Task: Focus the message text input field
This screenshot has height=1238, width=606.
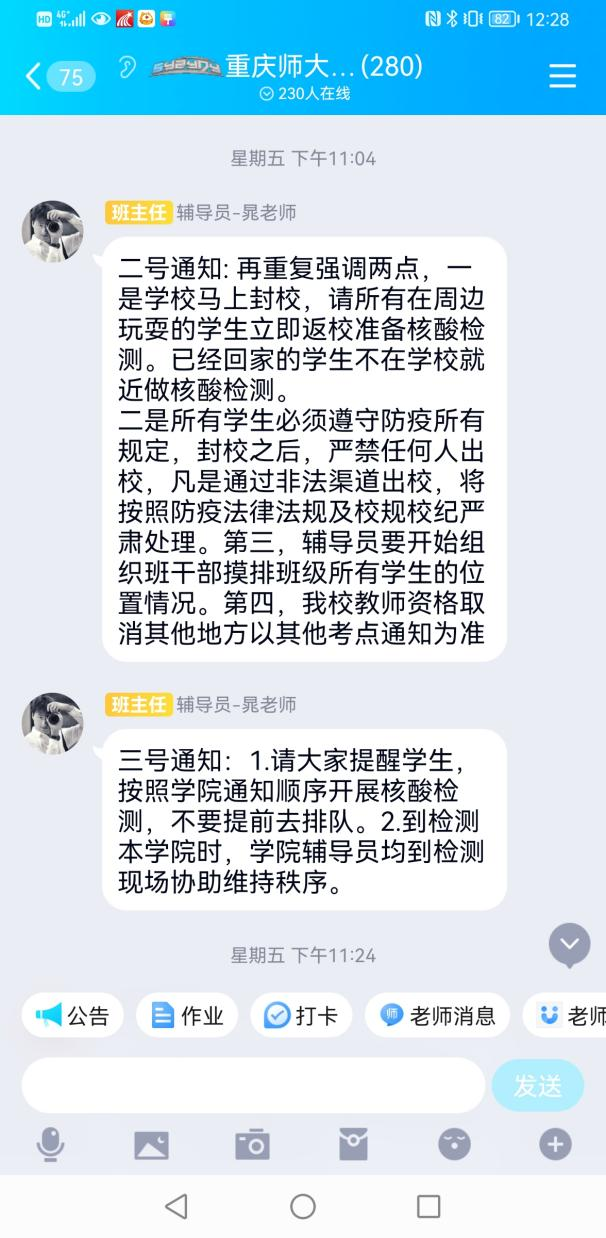Action: tap(254, 1086)
